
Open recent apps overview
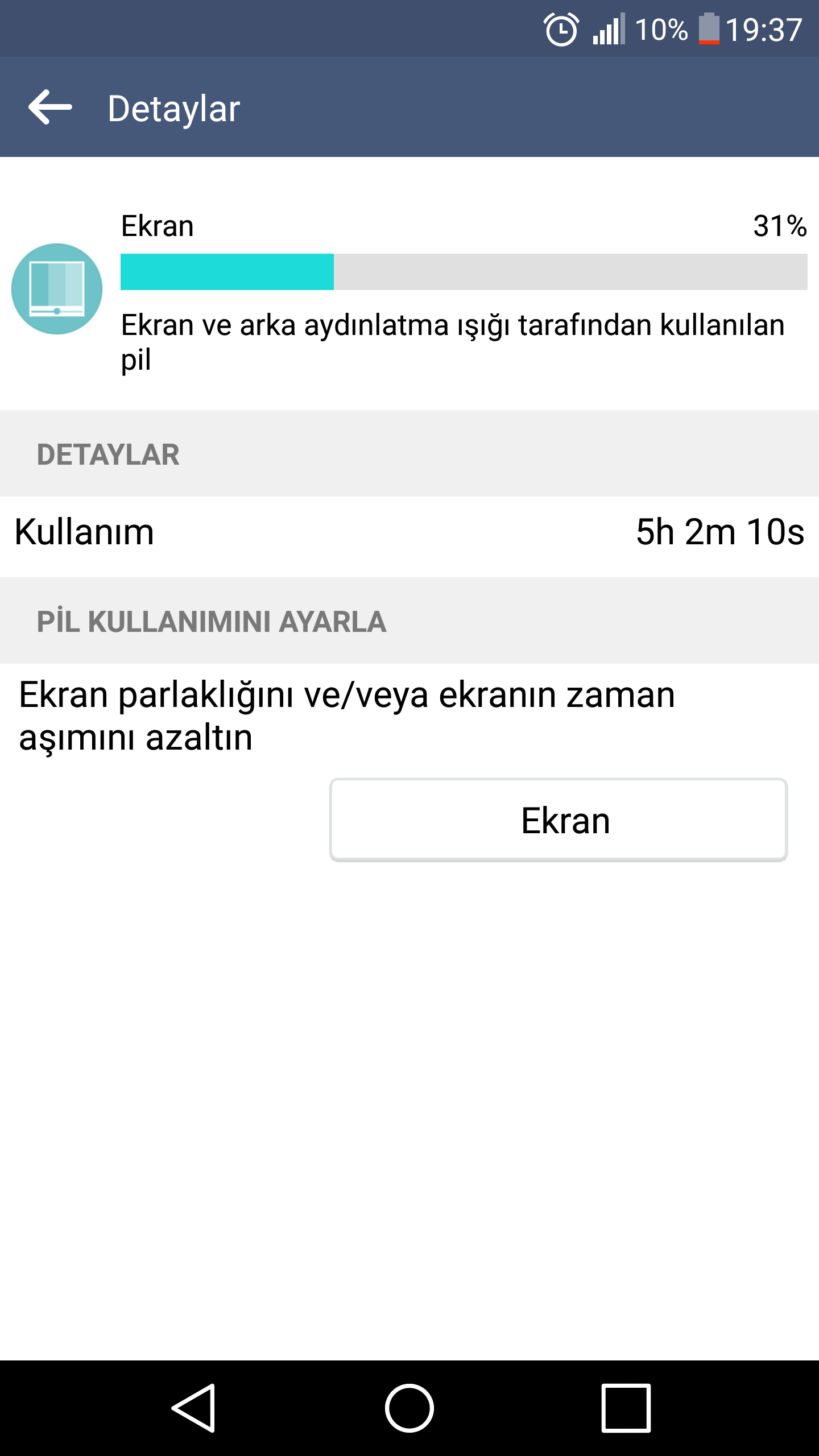626,1408
